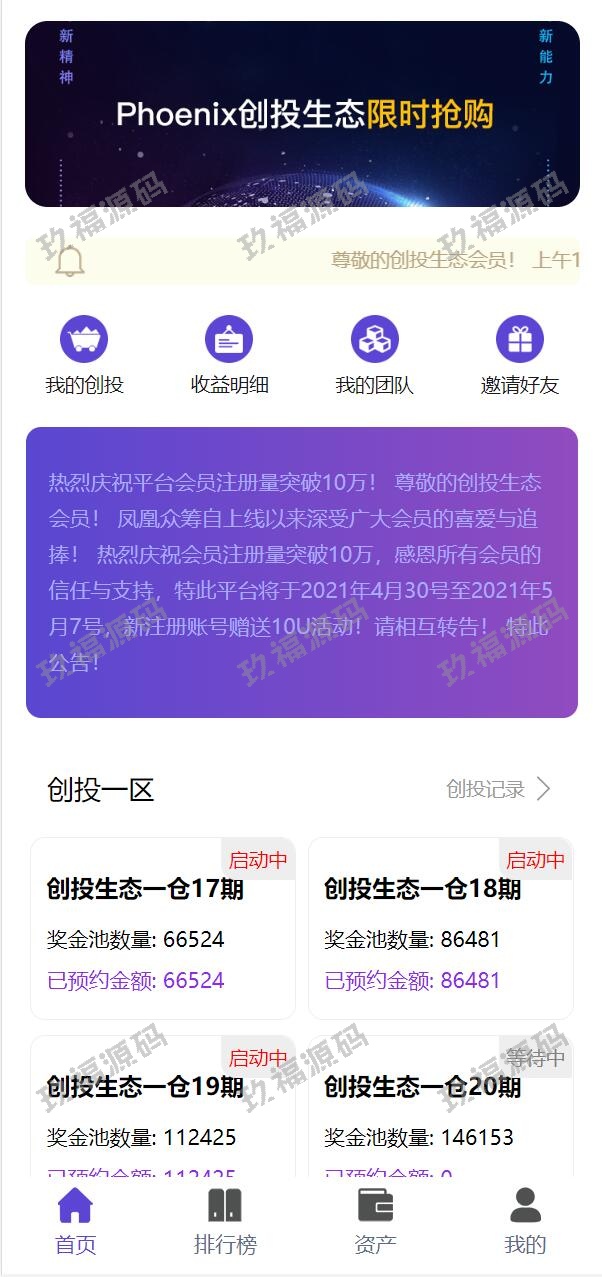
Task: Open the 创投生态一仓18期 card
Action: [440, 928]
